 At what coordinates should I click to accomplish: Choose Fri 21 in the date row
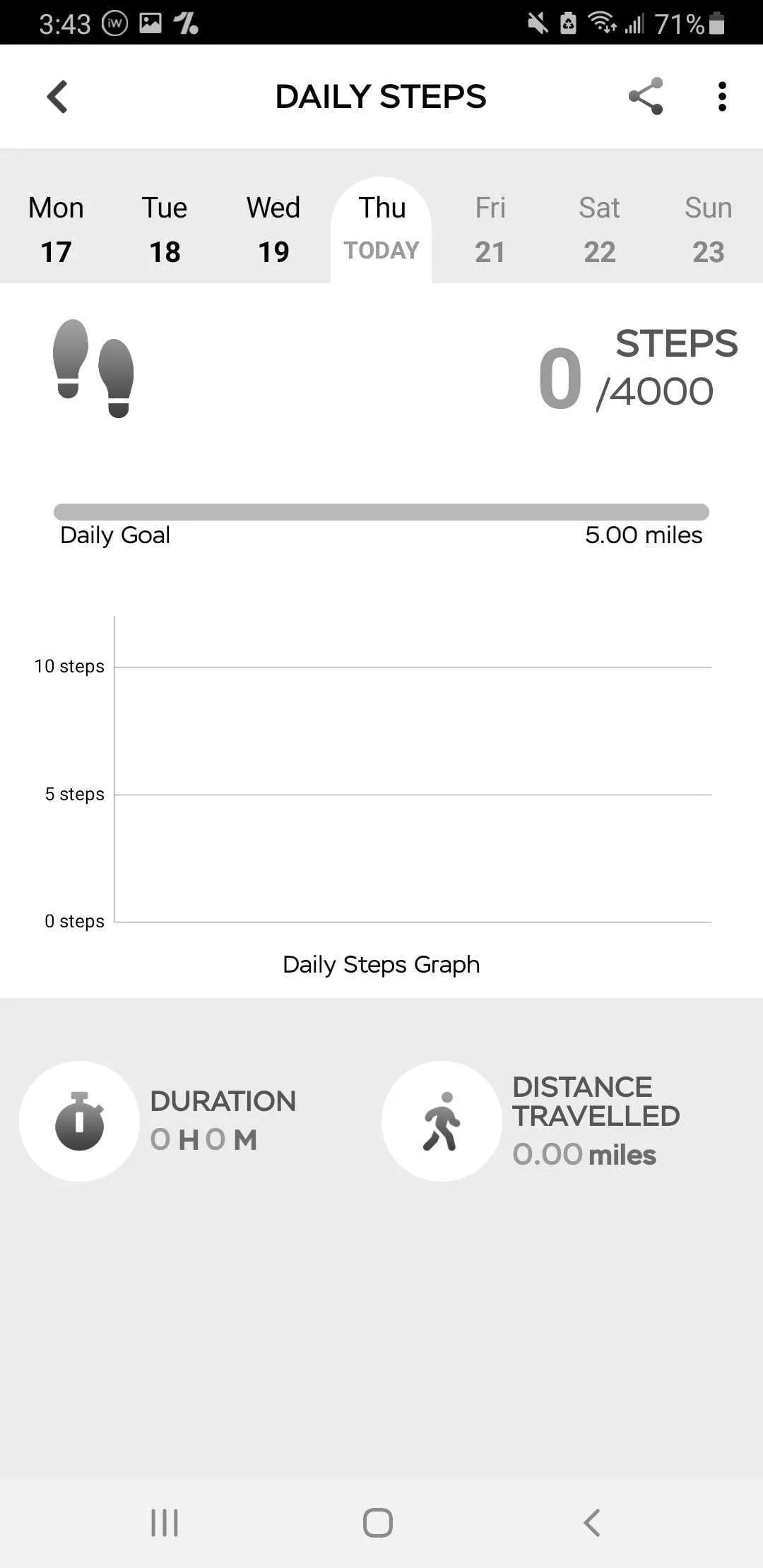click(x=490, y=230)
